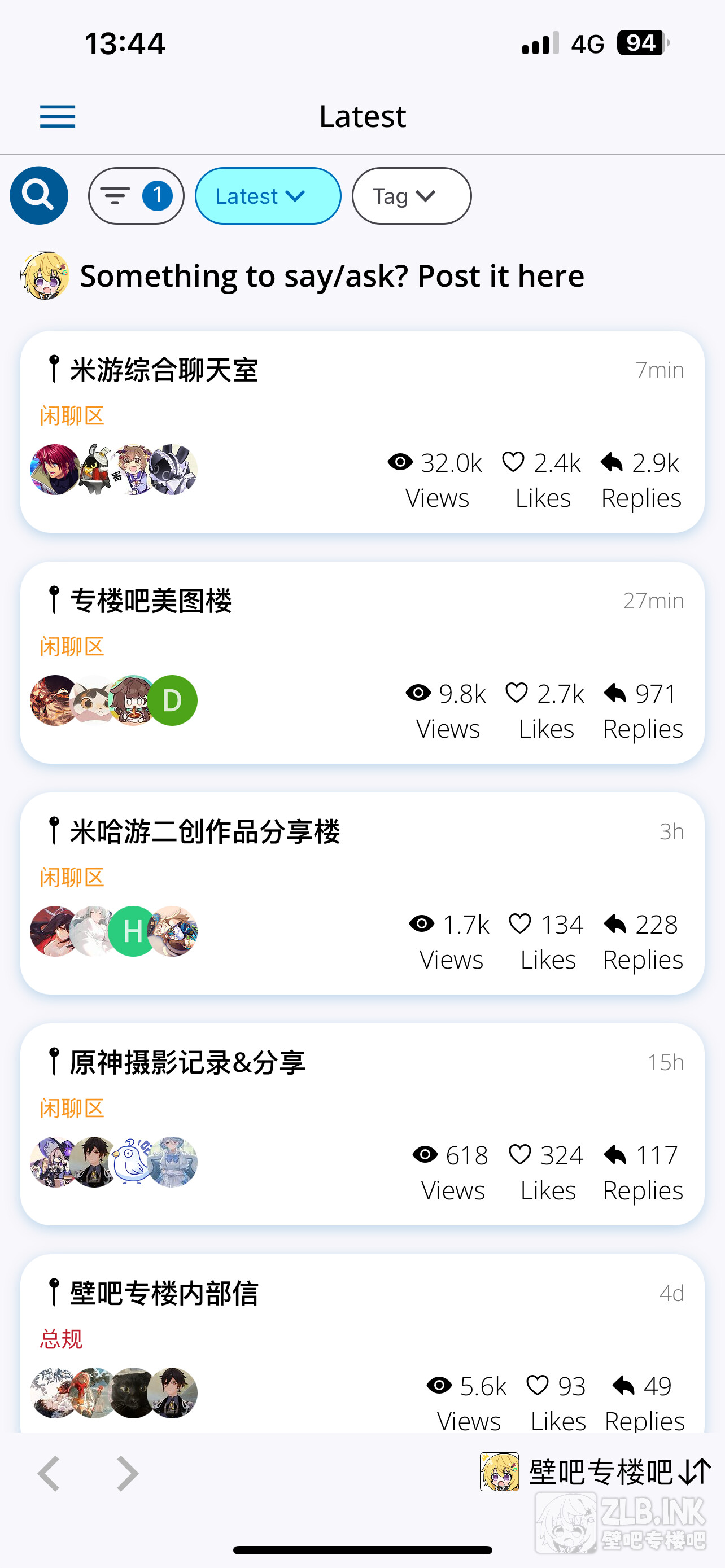Open the 米哈游二创作品分享楼 thread
Viewport: 725px width, 1568px height.
(x=204, y=831)
